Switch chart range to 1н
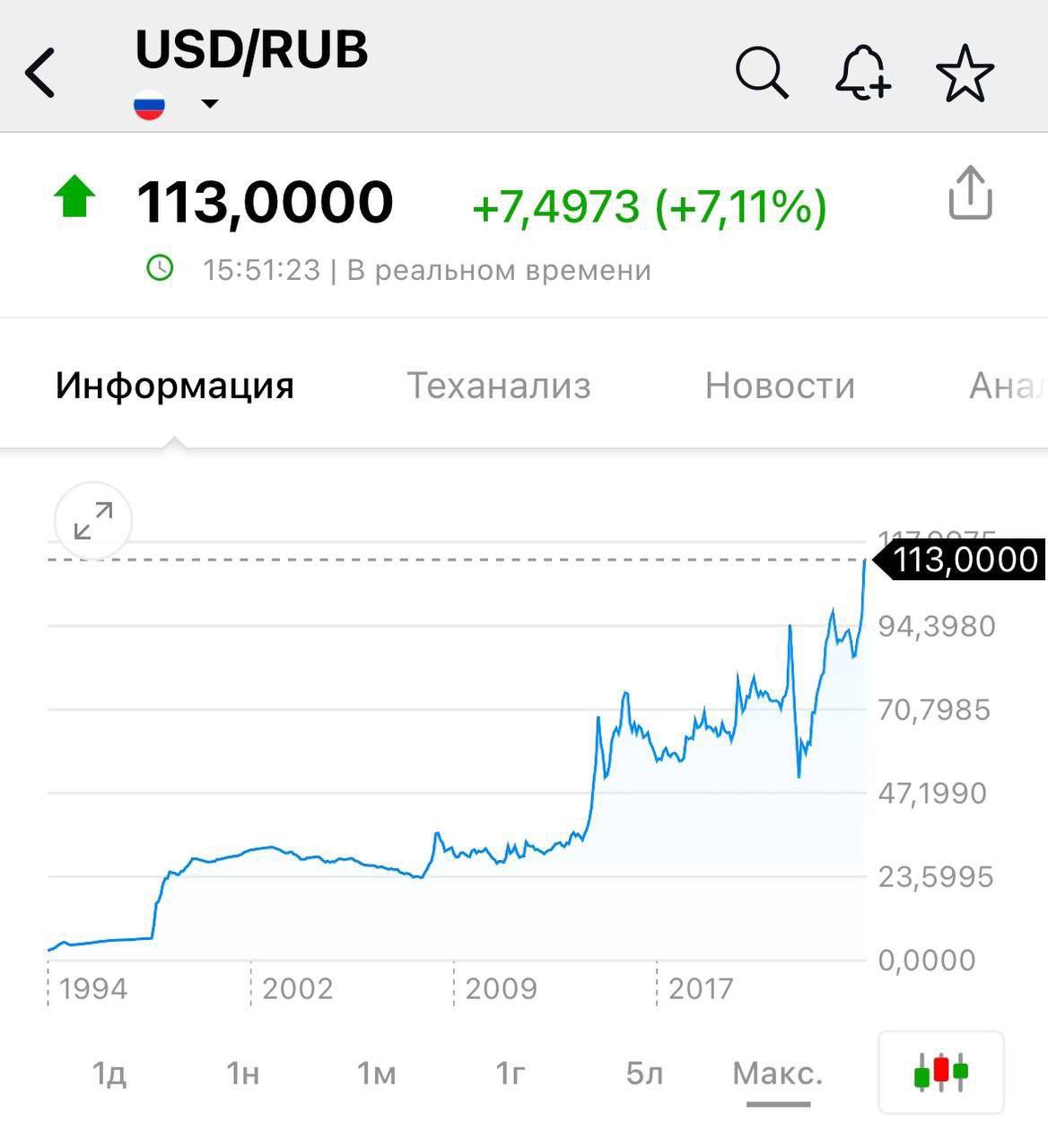 [x=243, y=1073]
